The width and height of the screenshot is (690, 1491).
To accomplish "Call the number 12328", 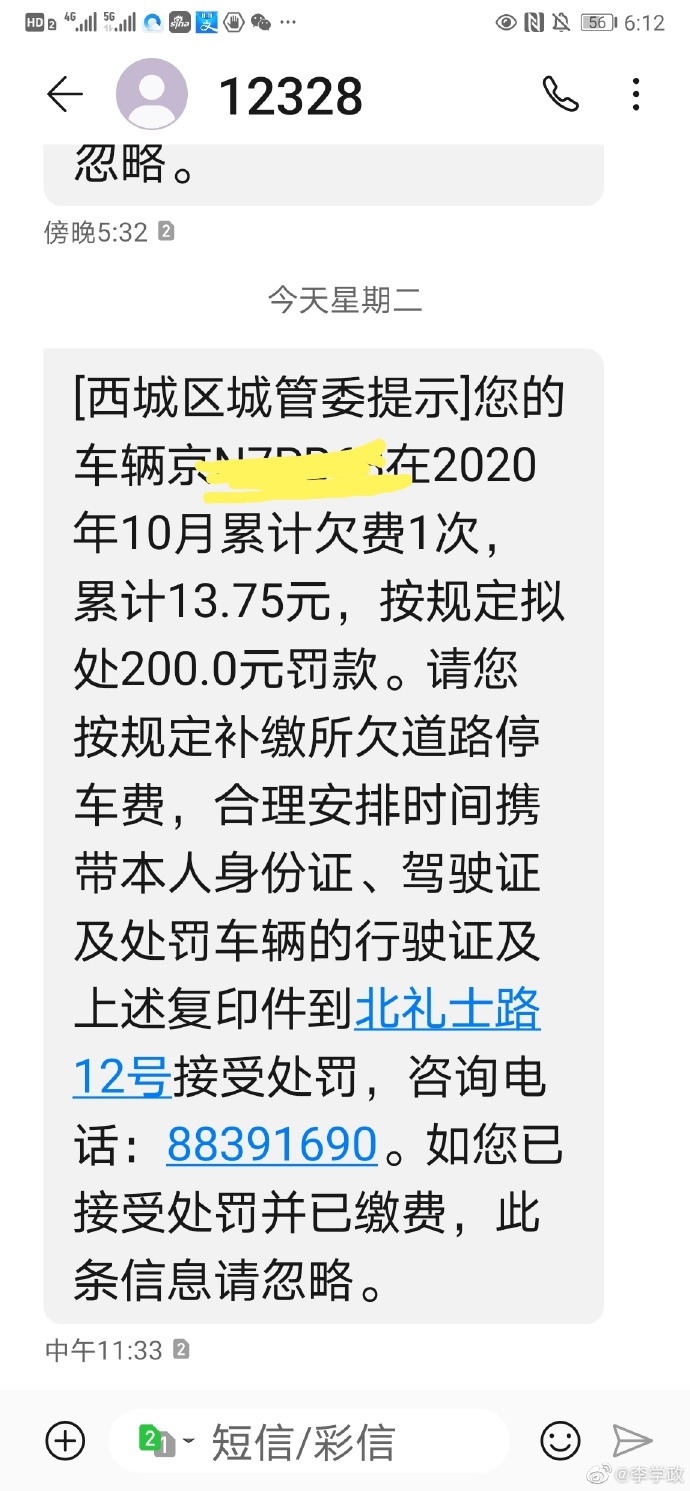I will [560, 94].
